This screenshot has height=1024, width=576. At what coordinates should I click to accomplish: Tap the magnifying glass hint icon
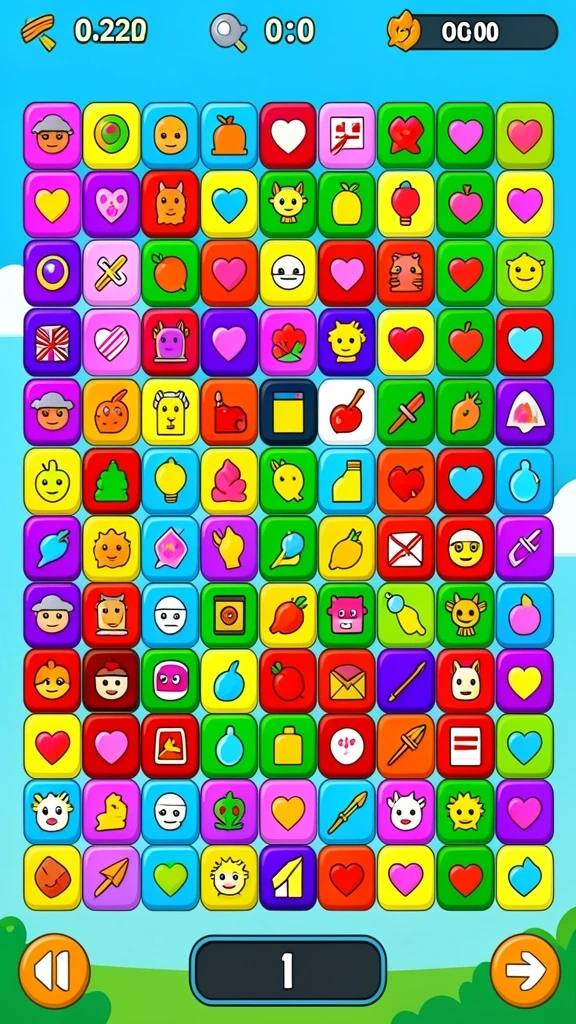tap(229, 32)
